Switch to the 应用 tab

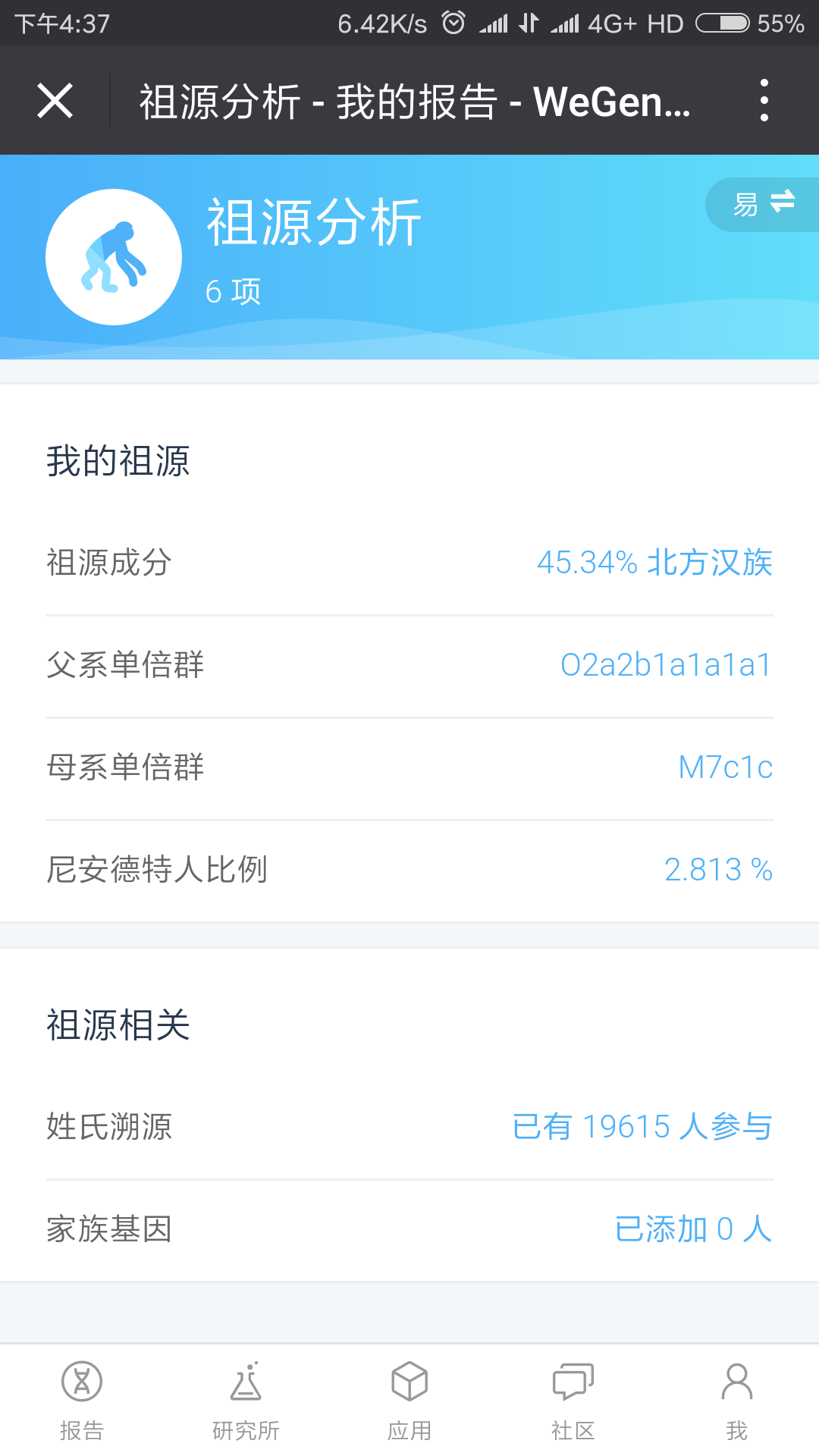409,1401
